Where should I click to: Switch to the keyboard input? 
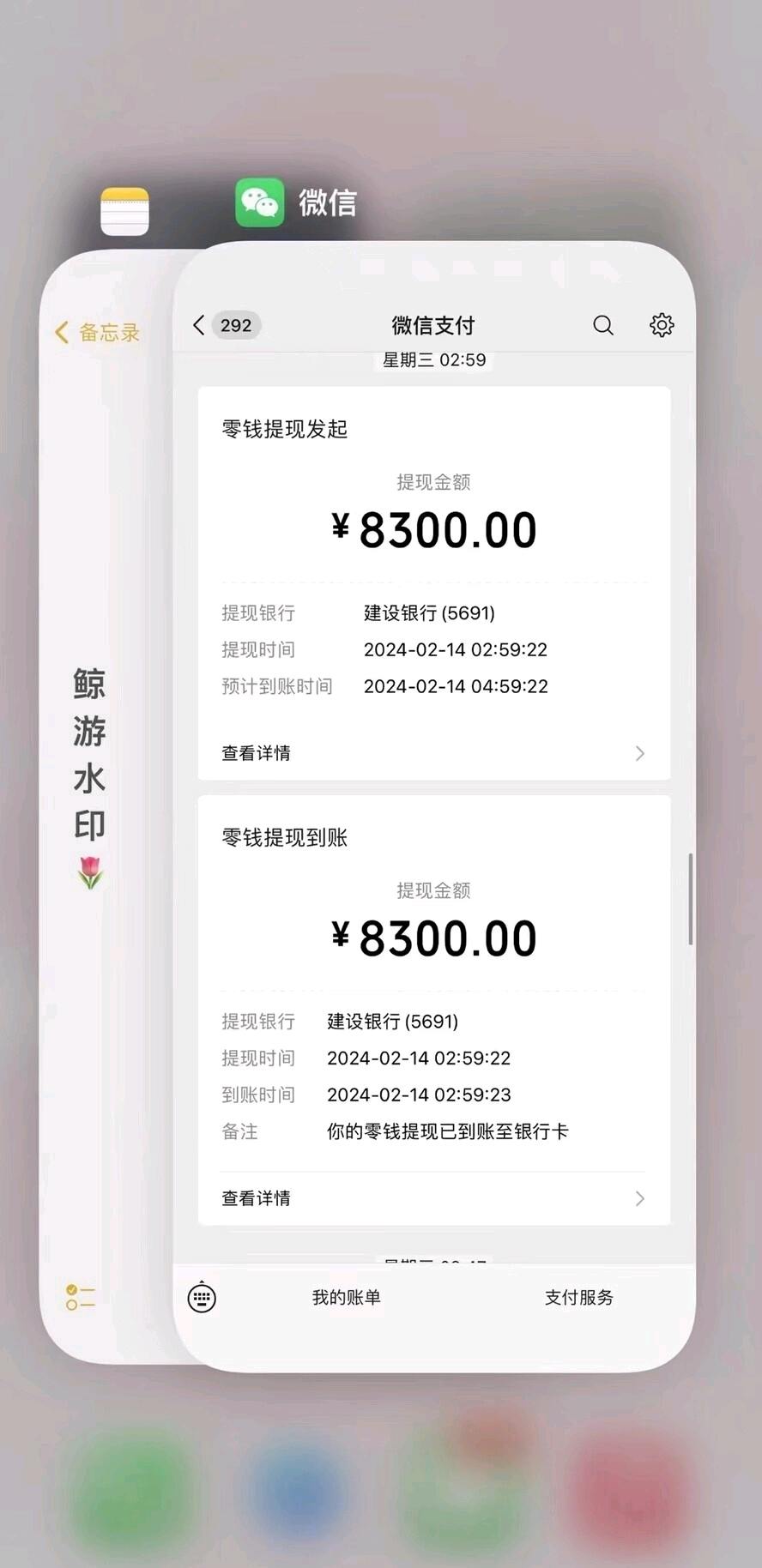click(203, 1298)
